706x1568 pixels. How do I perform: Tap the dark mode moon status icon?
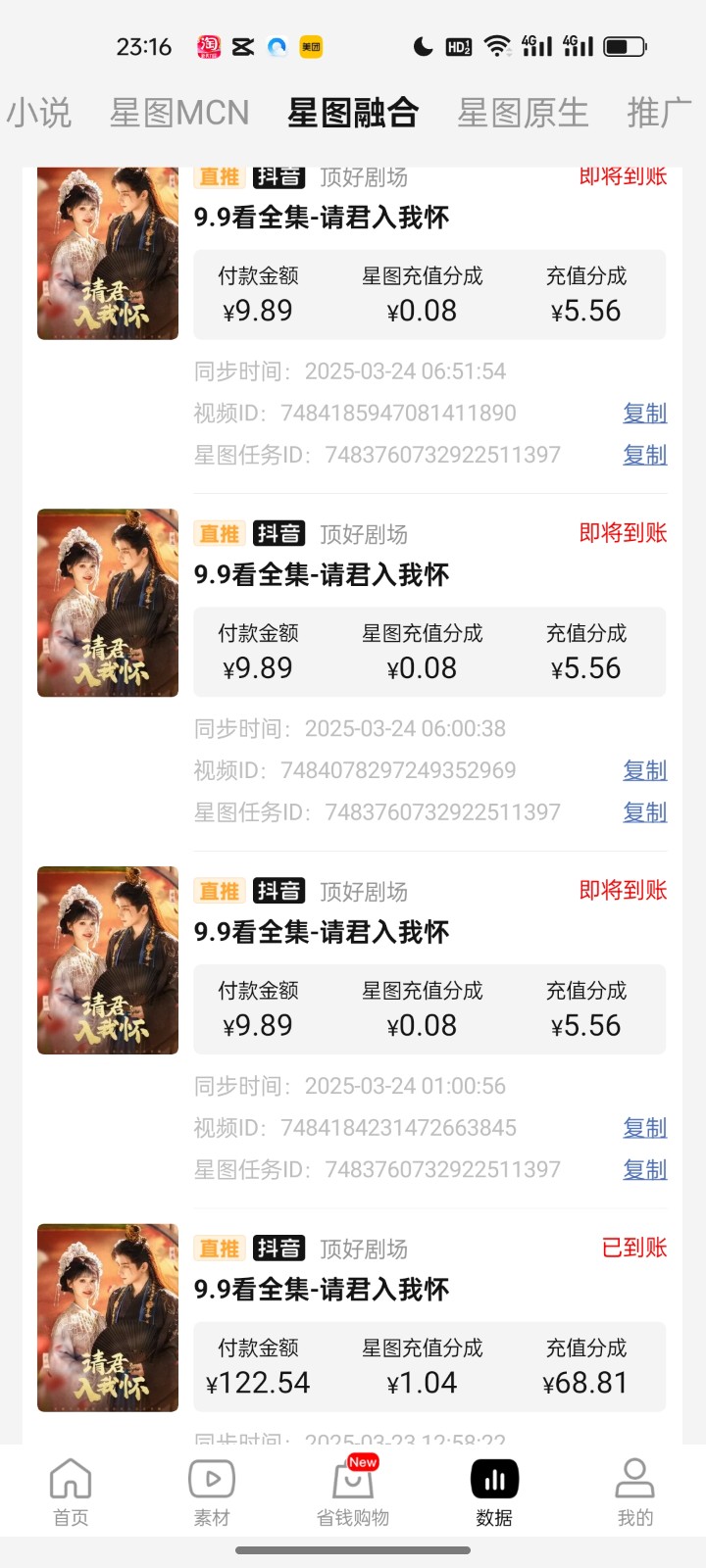pyautogui.click(x=422, y=46)
